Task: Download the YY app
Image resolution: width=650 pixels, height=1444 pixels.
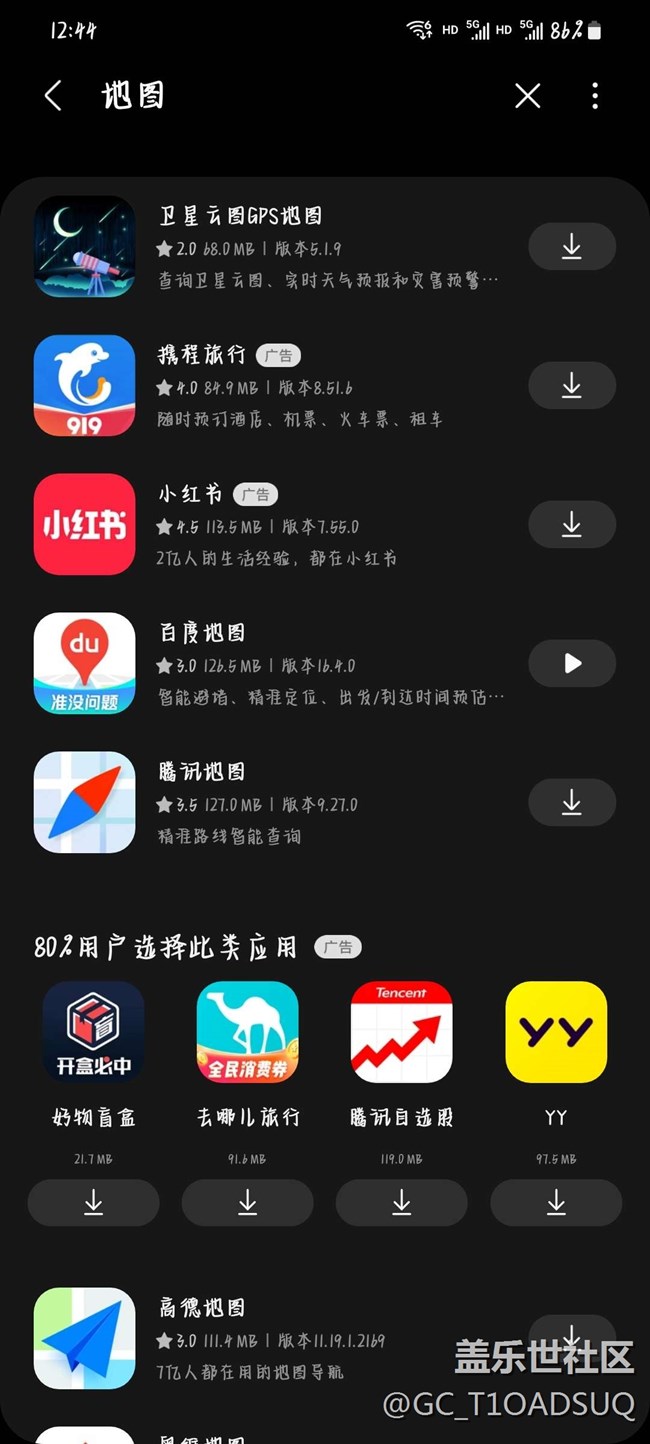Action: [x=556, y=1202]
